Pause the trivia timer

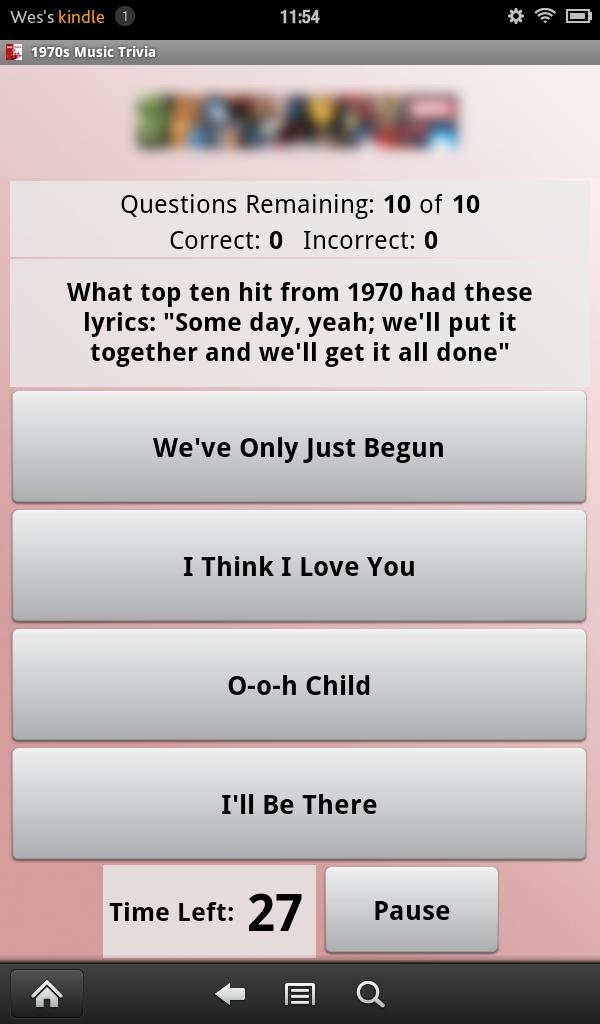tap(411, 910)
